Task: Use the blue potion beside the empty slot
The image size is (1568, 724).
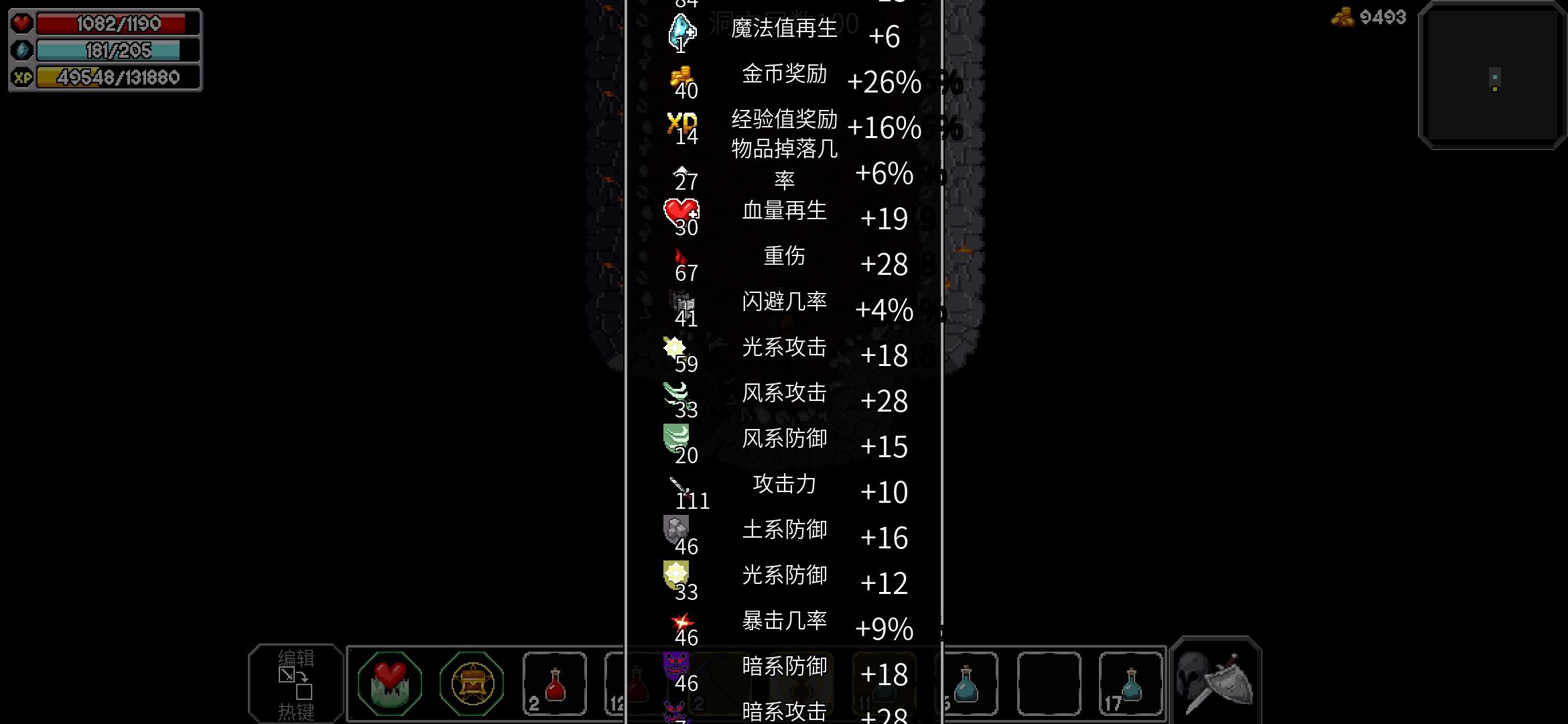Action: tap(968, 684)
